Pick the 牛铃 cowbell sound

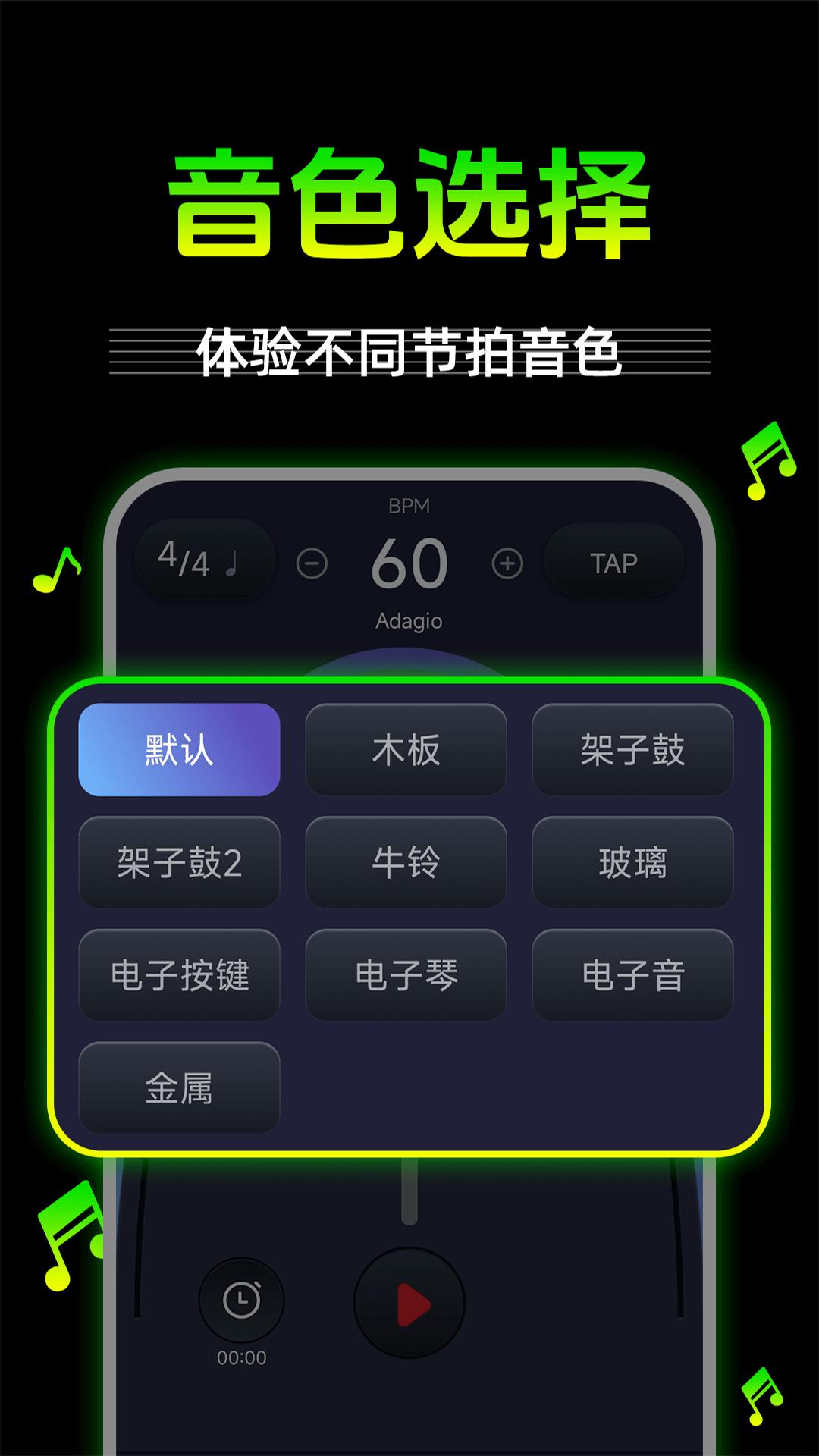click(x=406, y=863)
